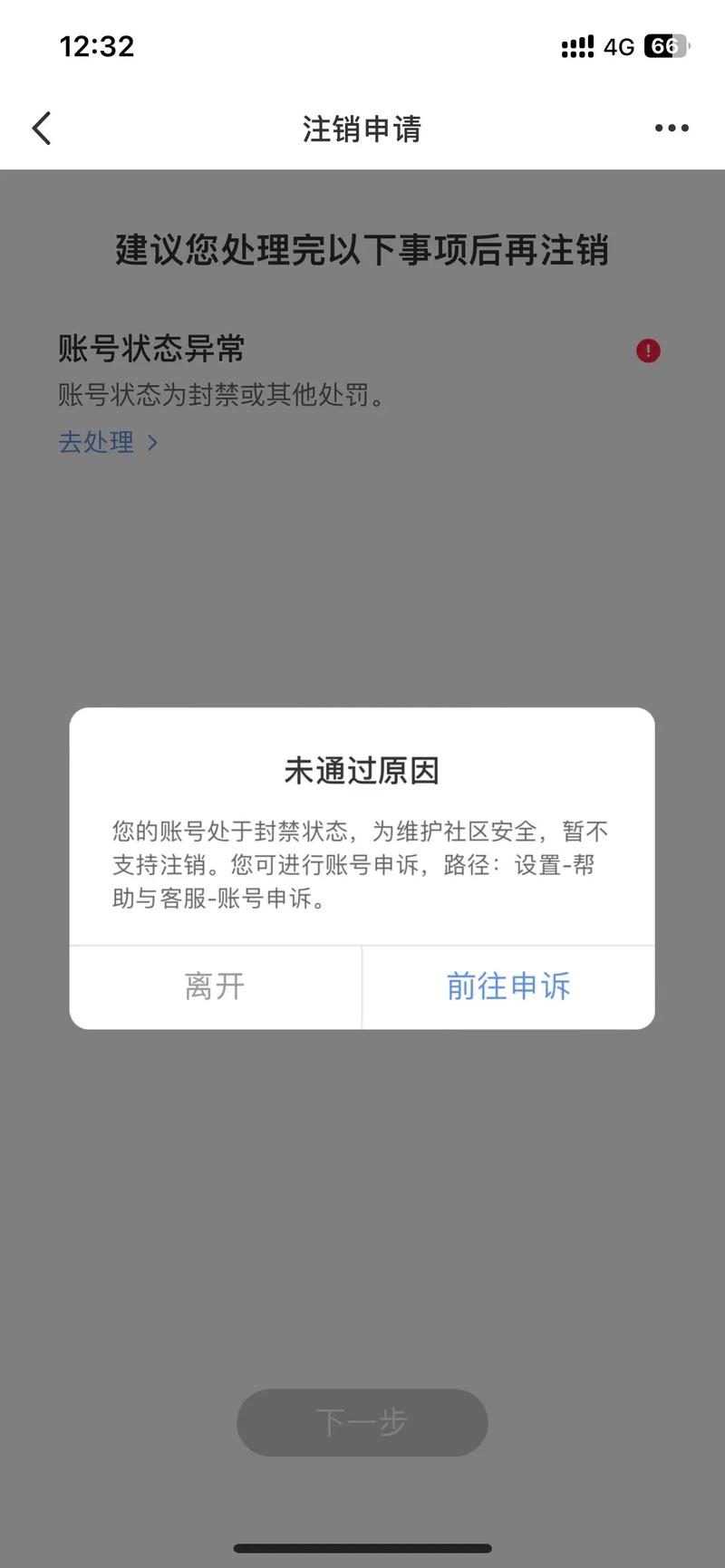
Task: Tap the back arrow in the header
Action: pyautogui.click(x=42, y=129)
